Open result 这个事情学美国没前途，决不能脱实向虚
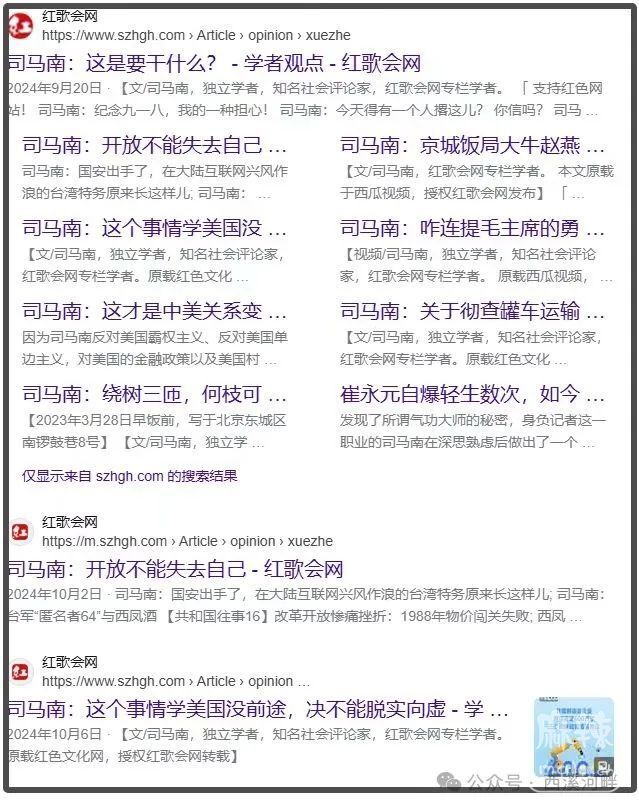 point(258,709)
